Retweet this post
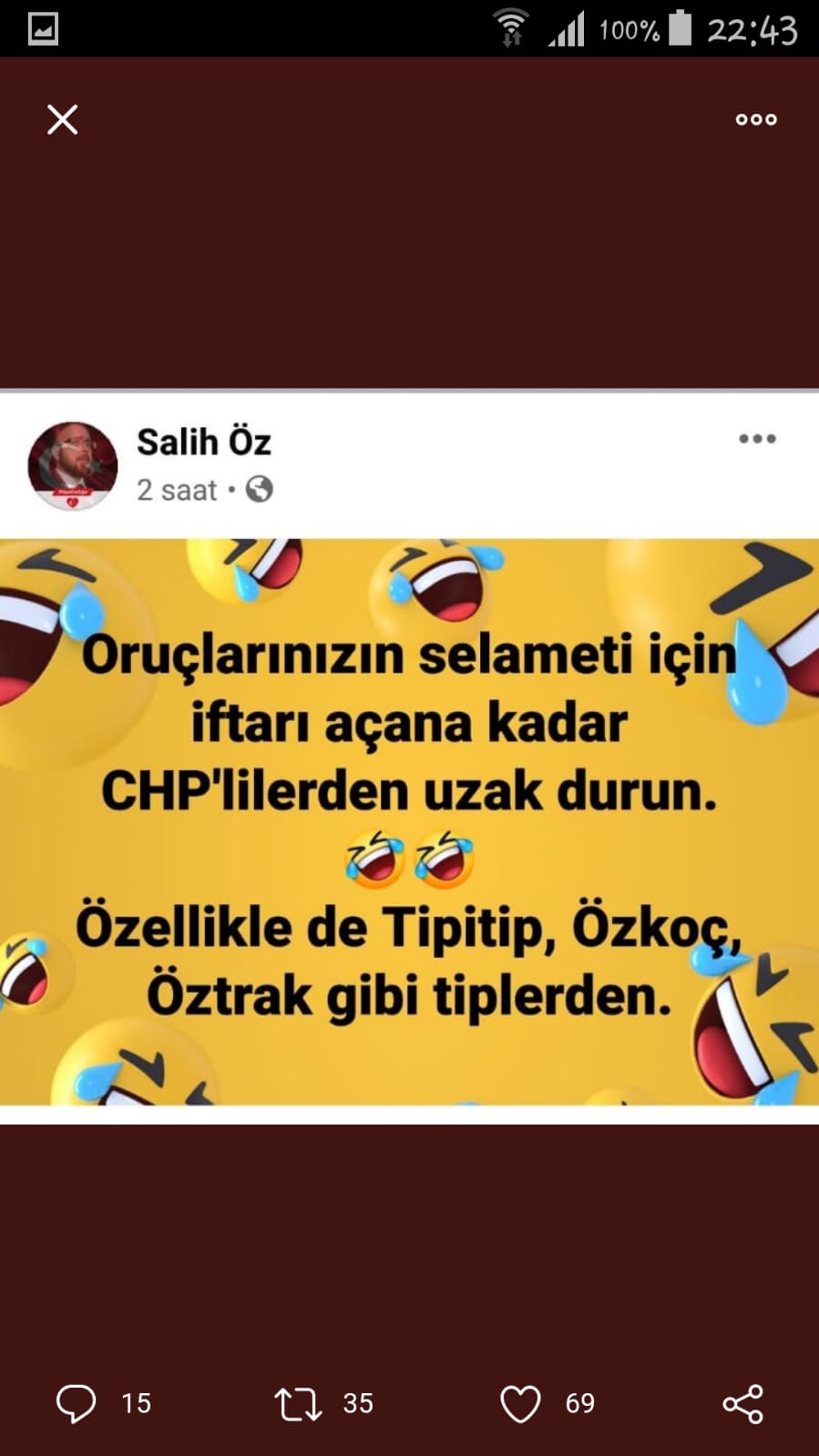819x1456 pixels. coord(298,1403)
